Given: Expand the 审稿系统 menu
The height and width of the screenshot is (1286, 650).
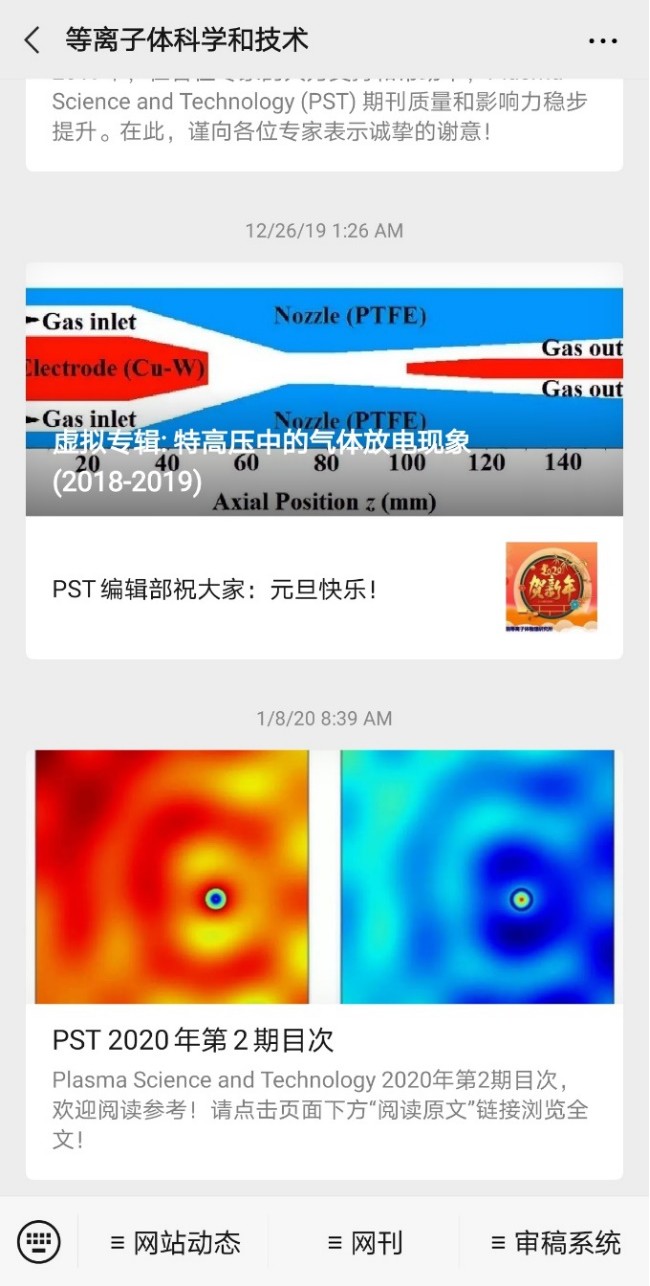Looking at the screenshot, I should (x=556, y=1243).
